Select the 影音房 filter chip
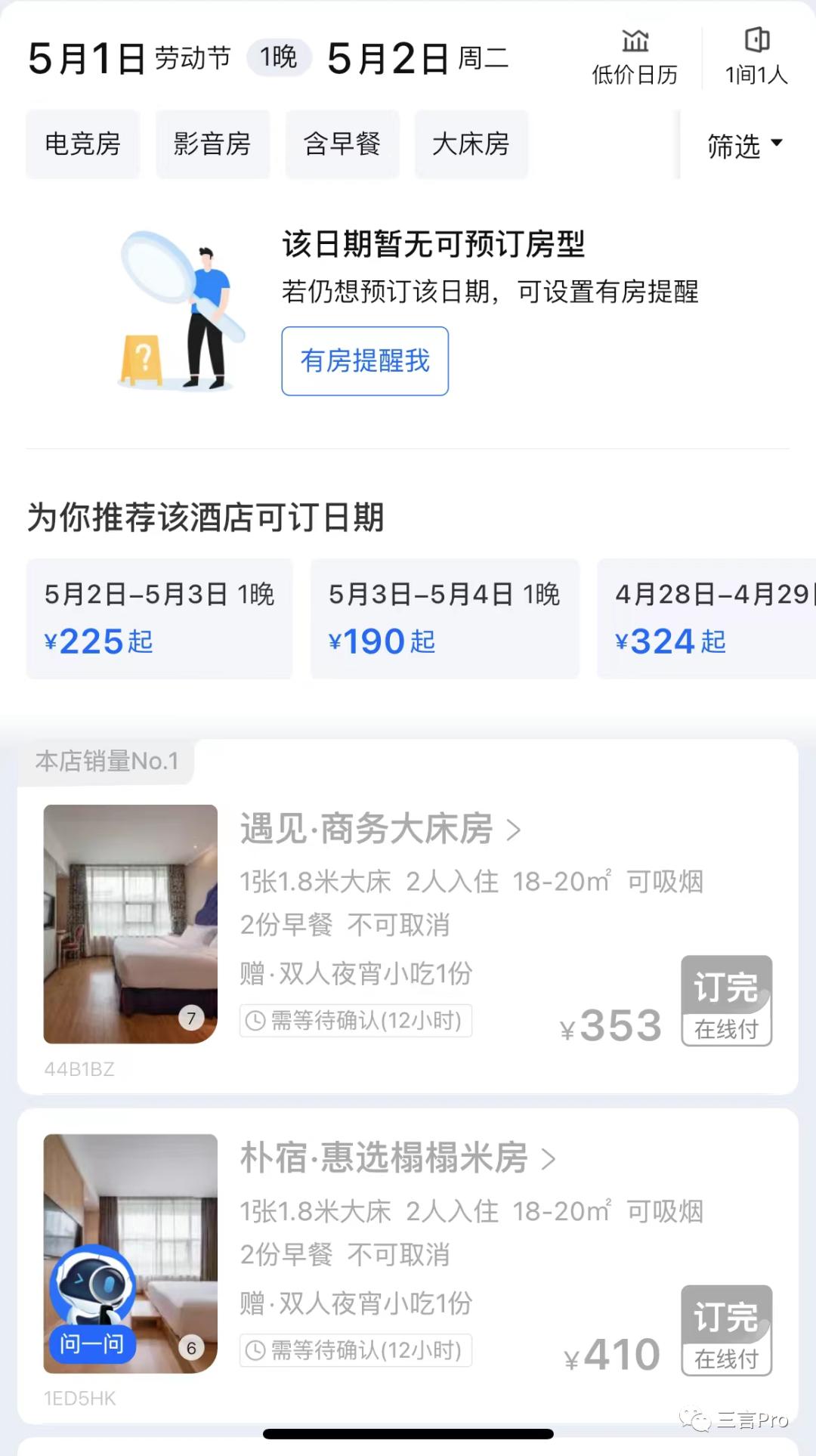 [212, 144]
